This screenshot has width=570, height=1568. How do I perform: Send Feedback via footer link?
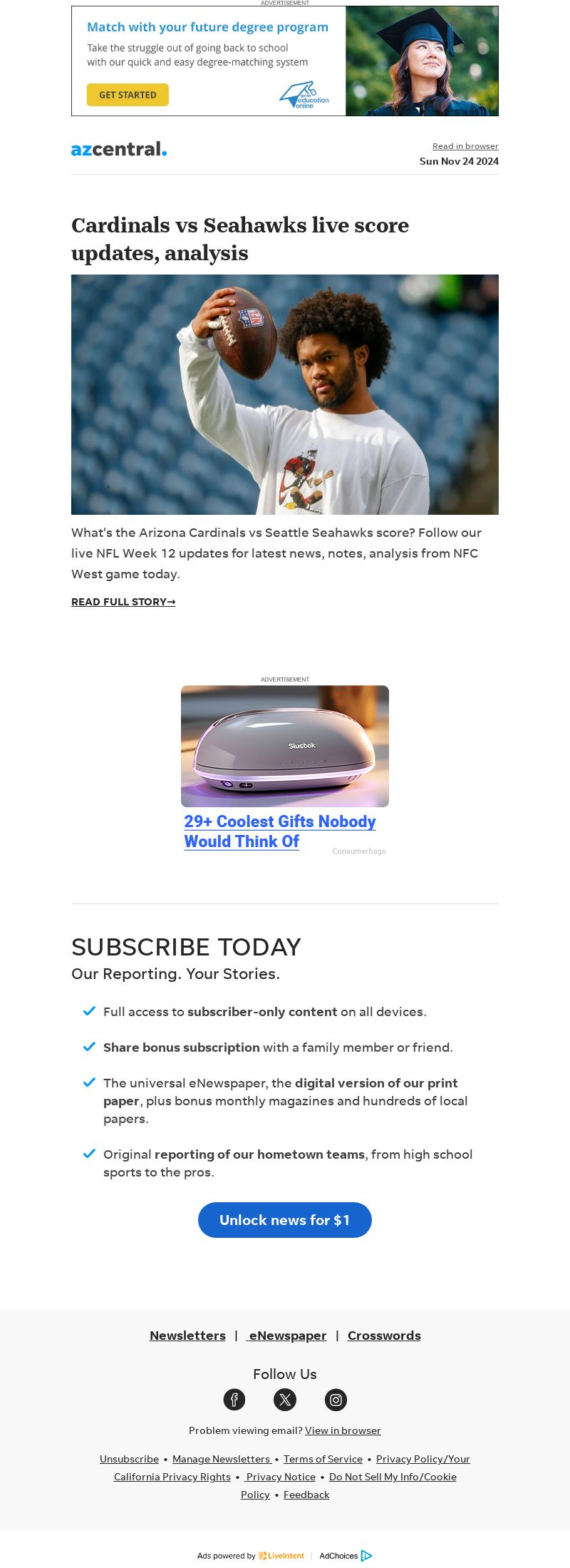click(306, 1495)
